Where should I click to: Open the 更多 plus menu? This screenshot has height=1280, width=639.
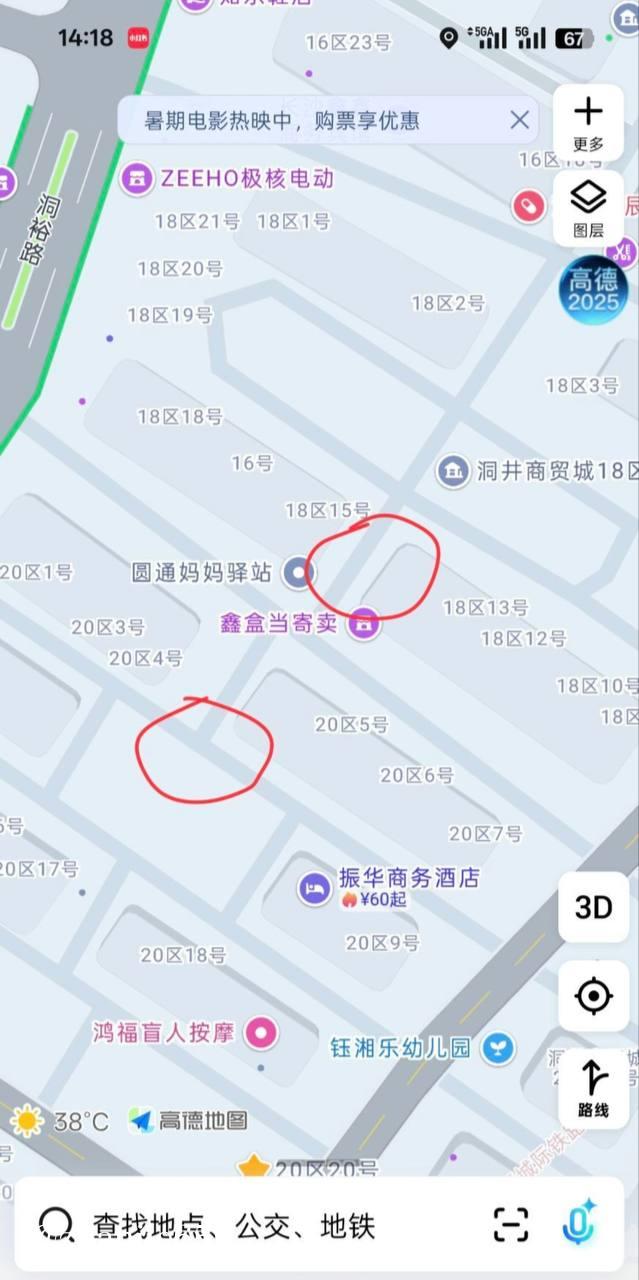(x=588, y=122)
